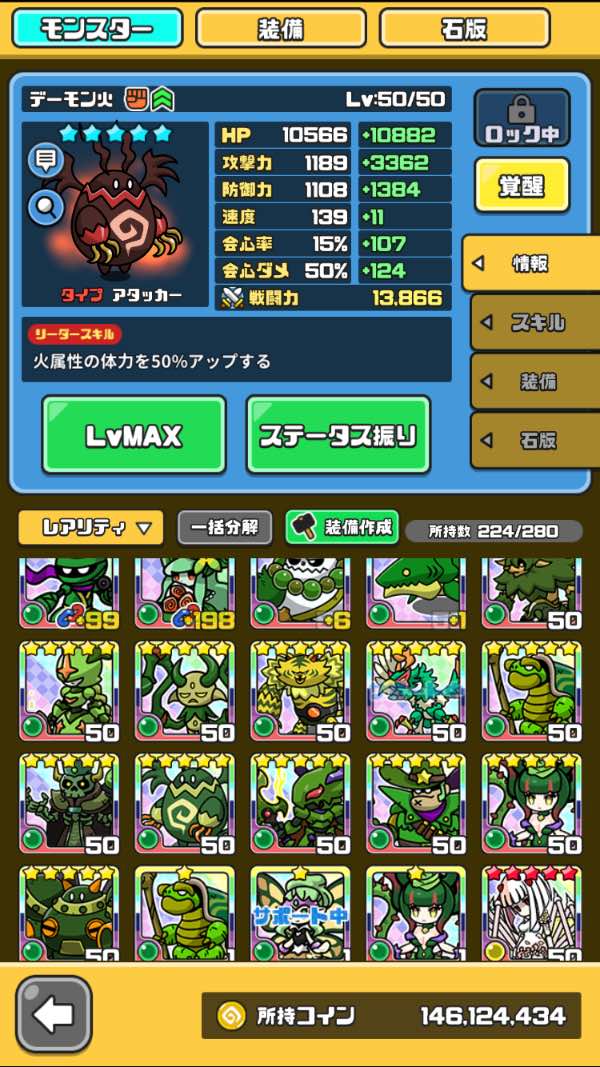The width and height of the screenshot is (600, 1067).
Task: Toggle the ロック中 lock button
Action: click(521, 118)
